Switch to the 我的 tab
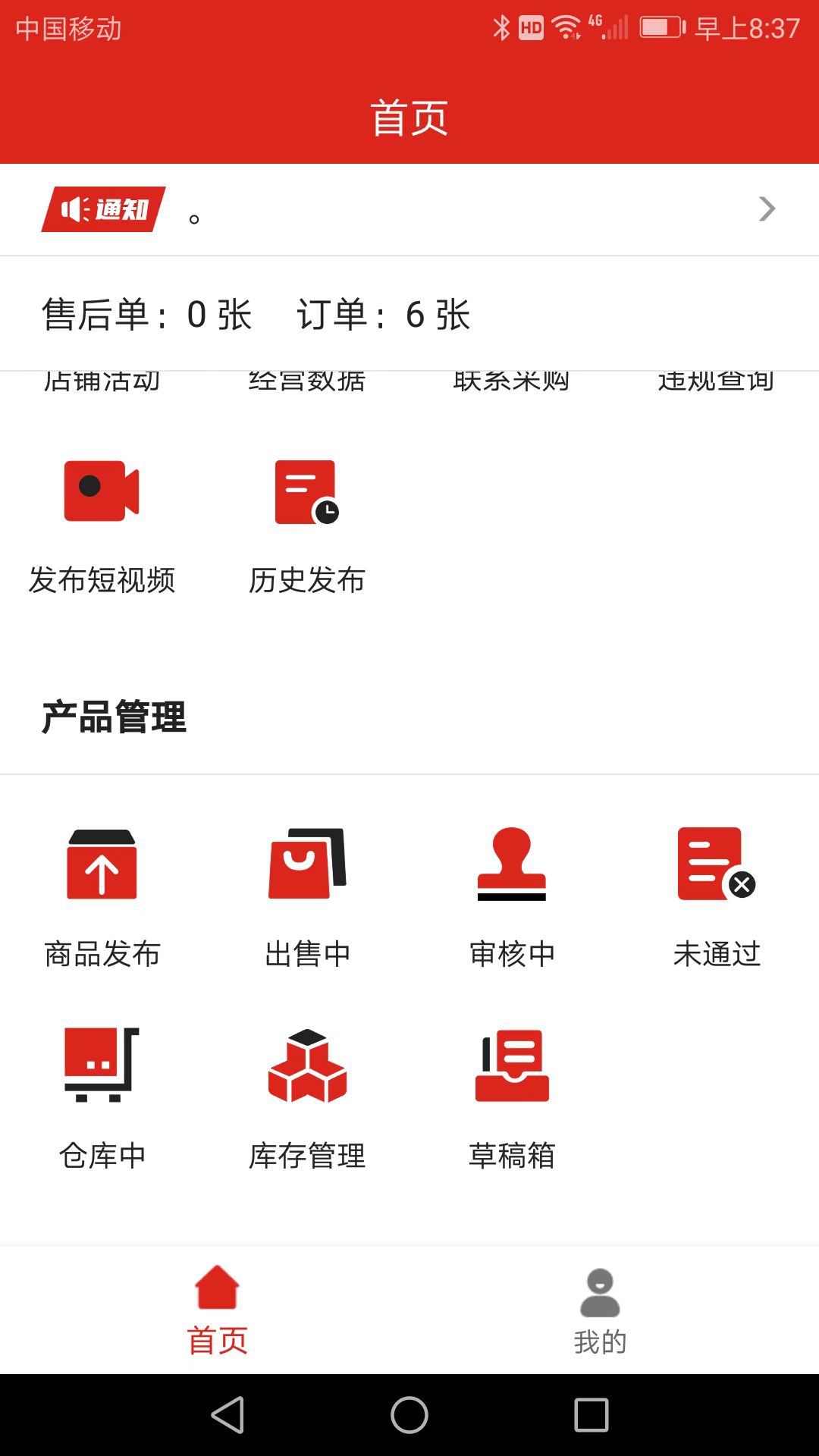This screenshot has height=1456, width=819. [x=600, y=1310]
